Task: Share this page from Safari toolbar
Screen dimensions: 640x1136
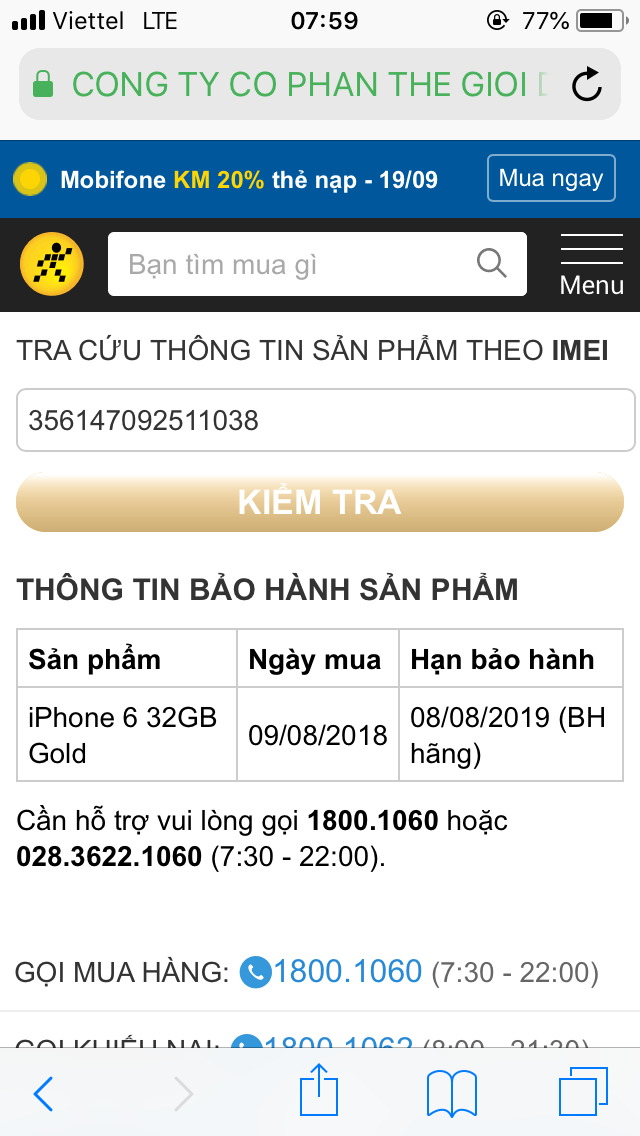Action: point(320,1091)
